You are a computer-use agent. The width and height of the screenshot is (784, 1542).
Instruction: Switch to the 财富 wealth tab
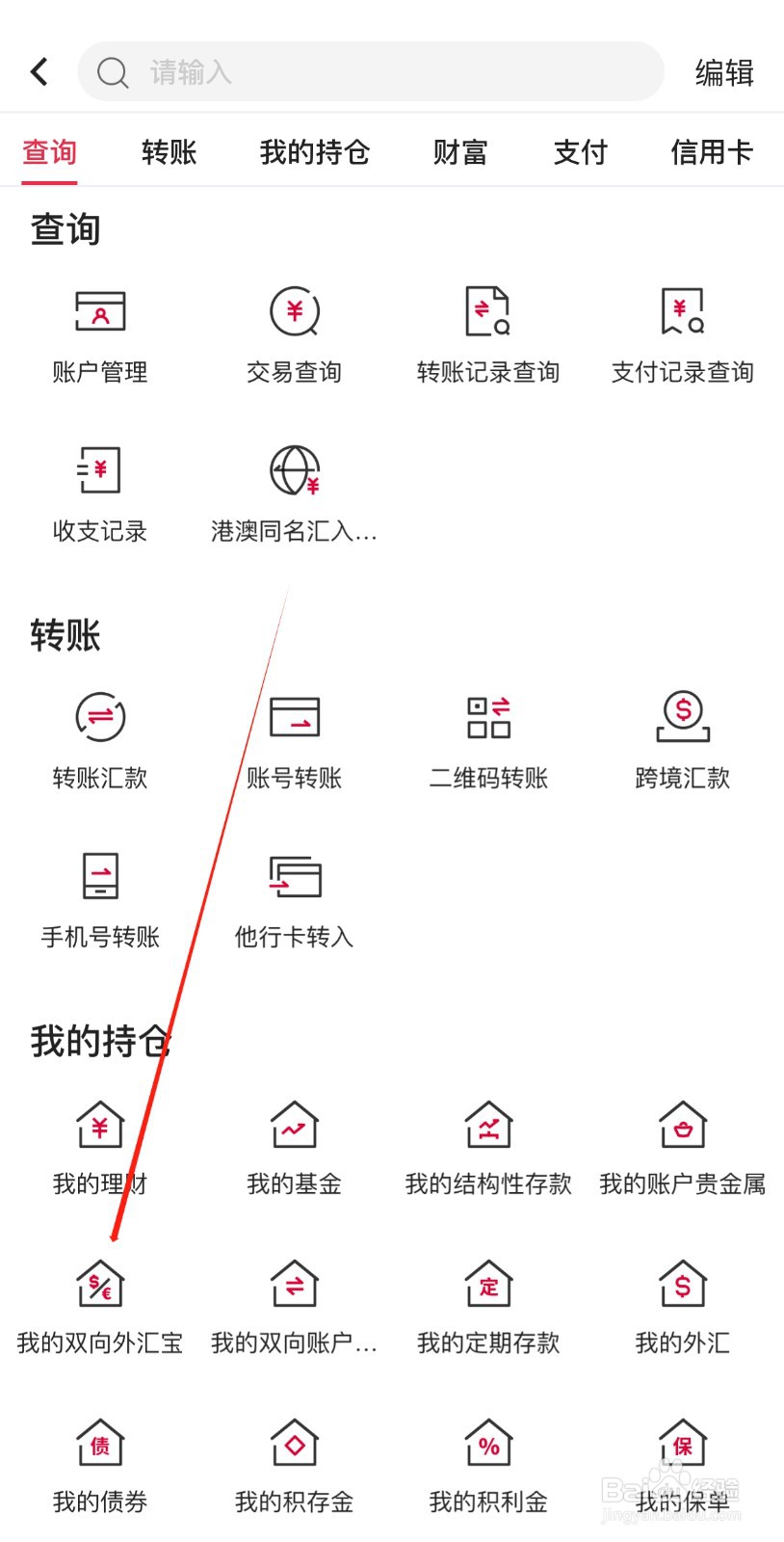(459, 152)
